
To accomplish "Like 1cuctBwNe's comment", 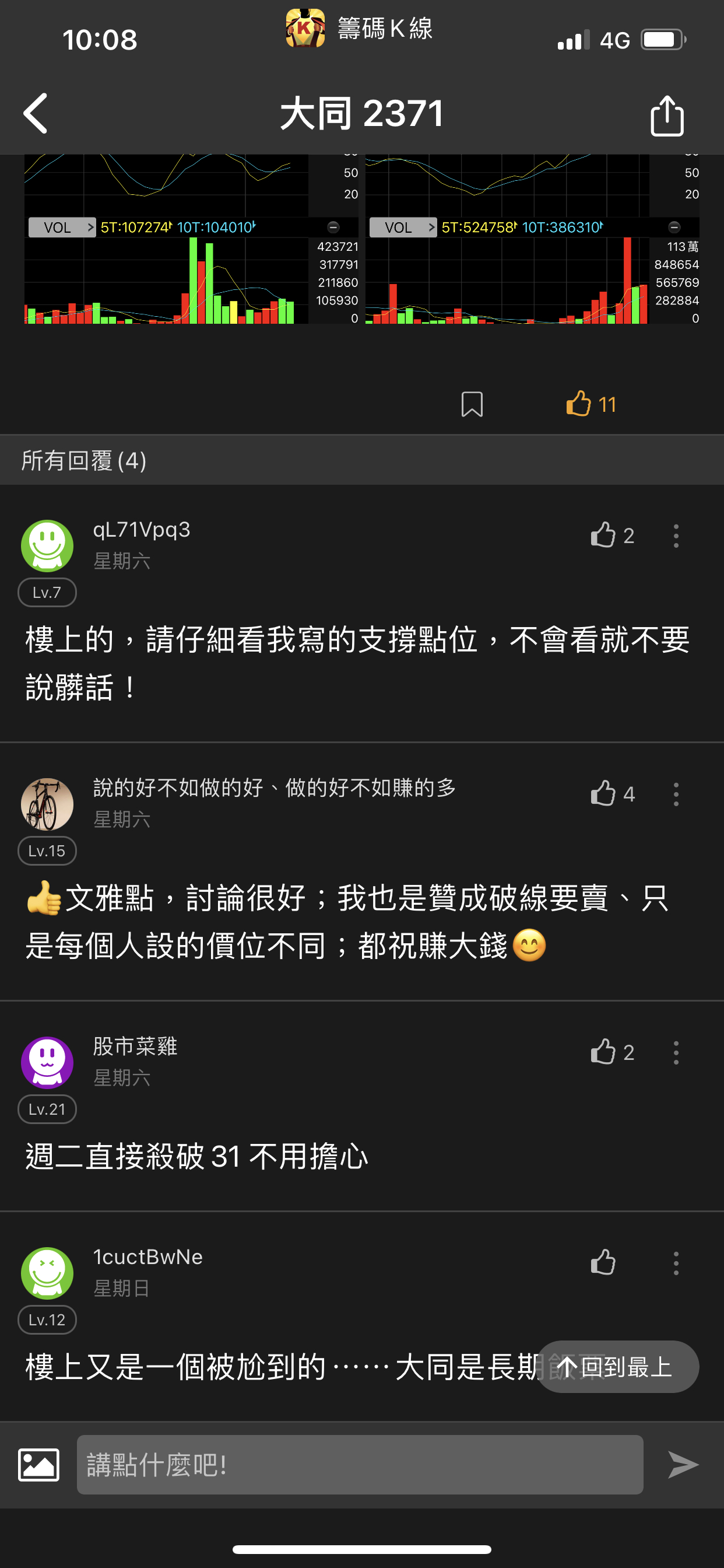I will (x=603, y=1261).
